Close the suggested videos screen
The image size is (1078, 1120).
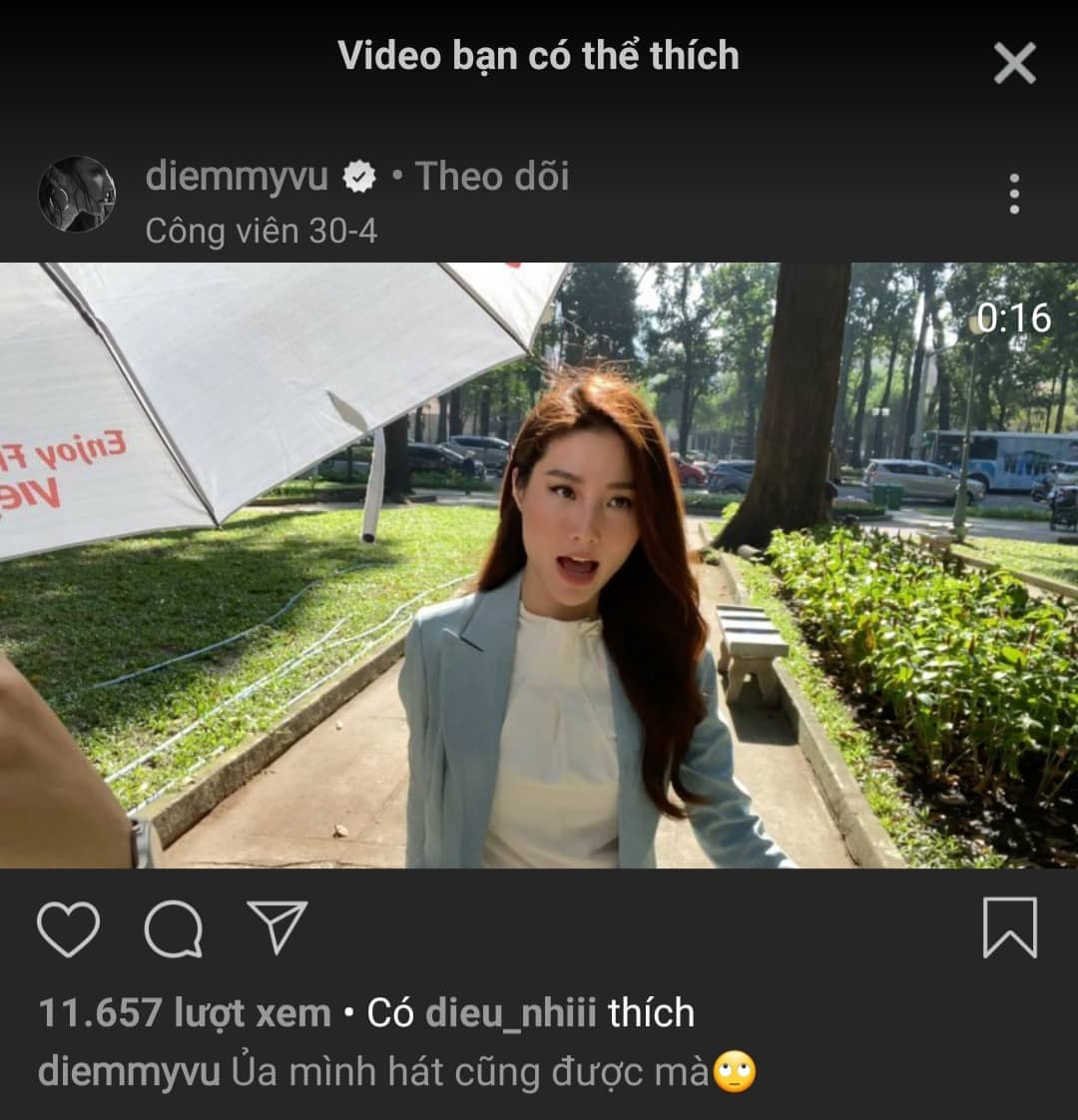[x=1014, y=65]
